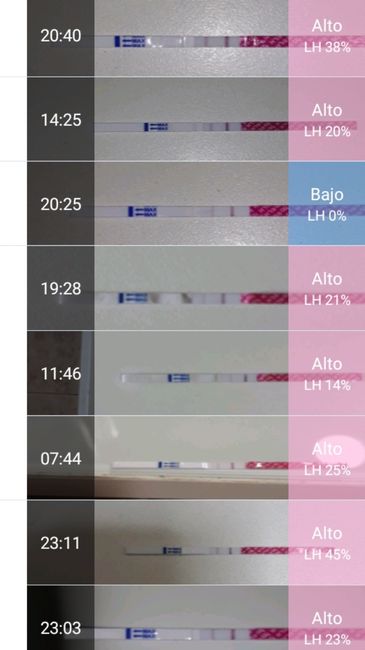Open the 23:11 Alto LH 45% result
Viewport: 365px width, 650px height.
(x=196, y=542)
